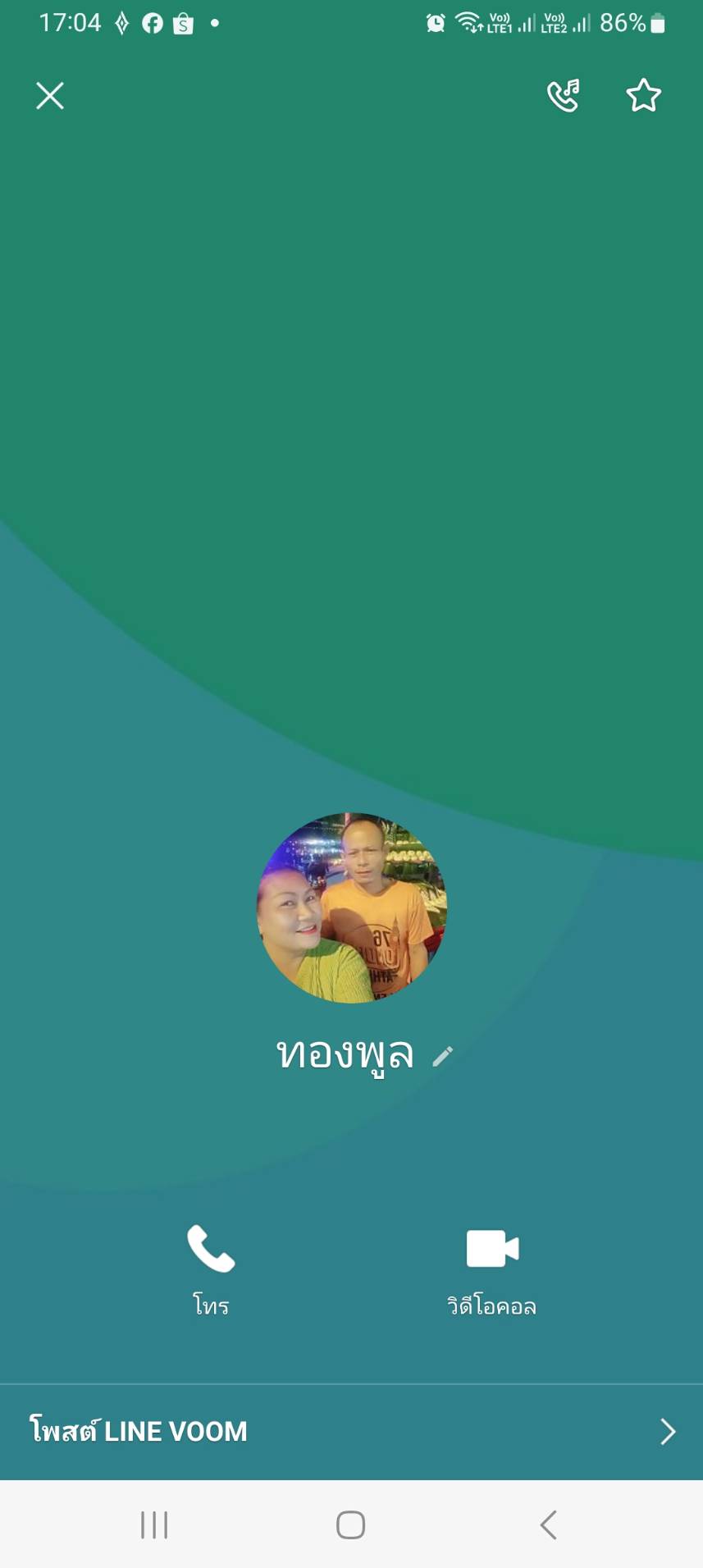
Task: Open the ringtone call settings icon
Action: [564, 95]
